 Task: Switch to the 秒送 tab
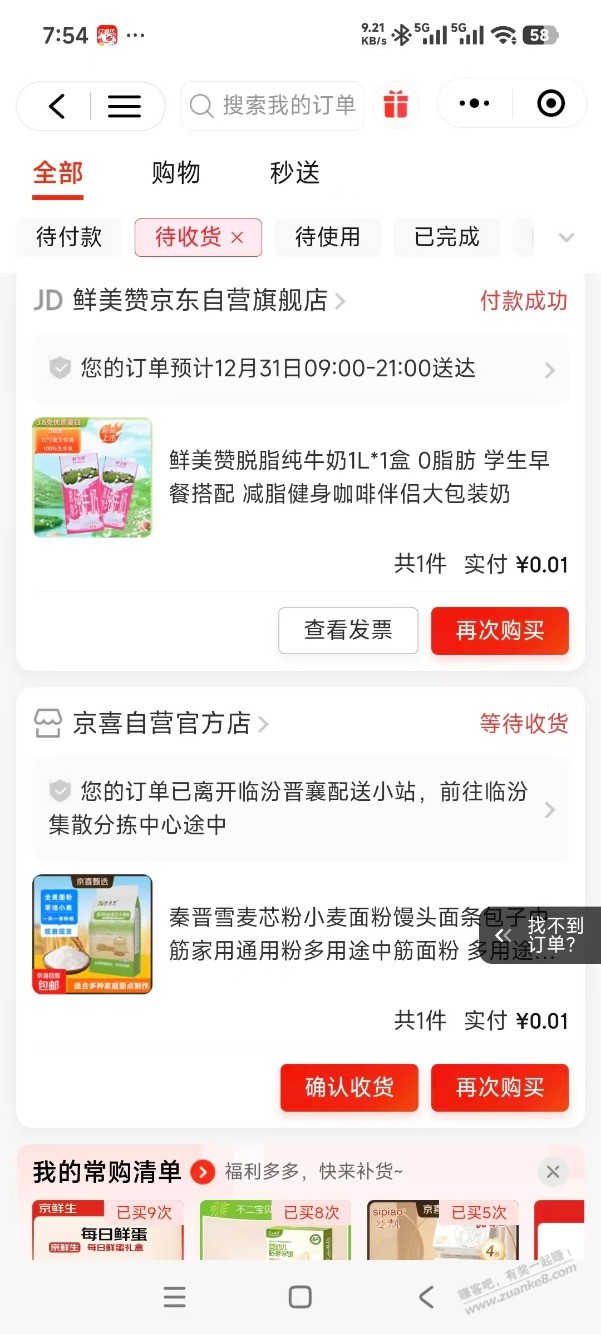coord(295,173)
